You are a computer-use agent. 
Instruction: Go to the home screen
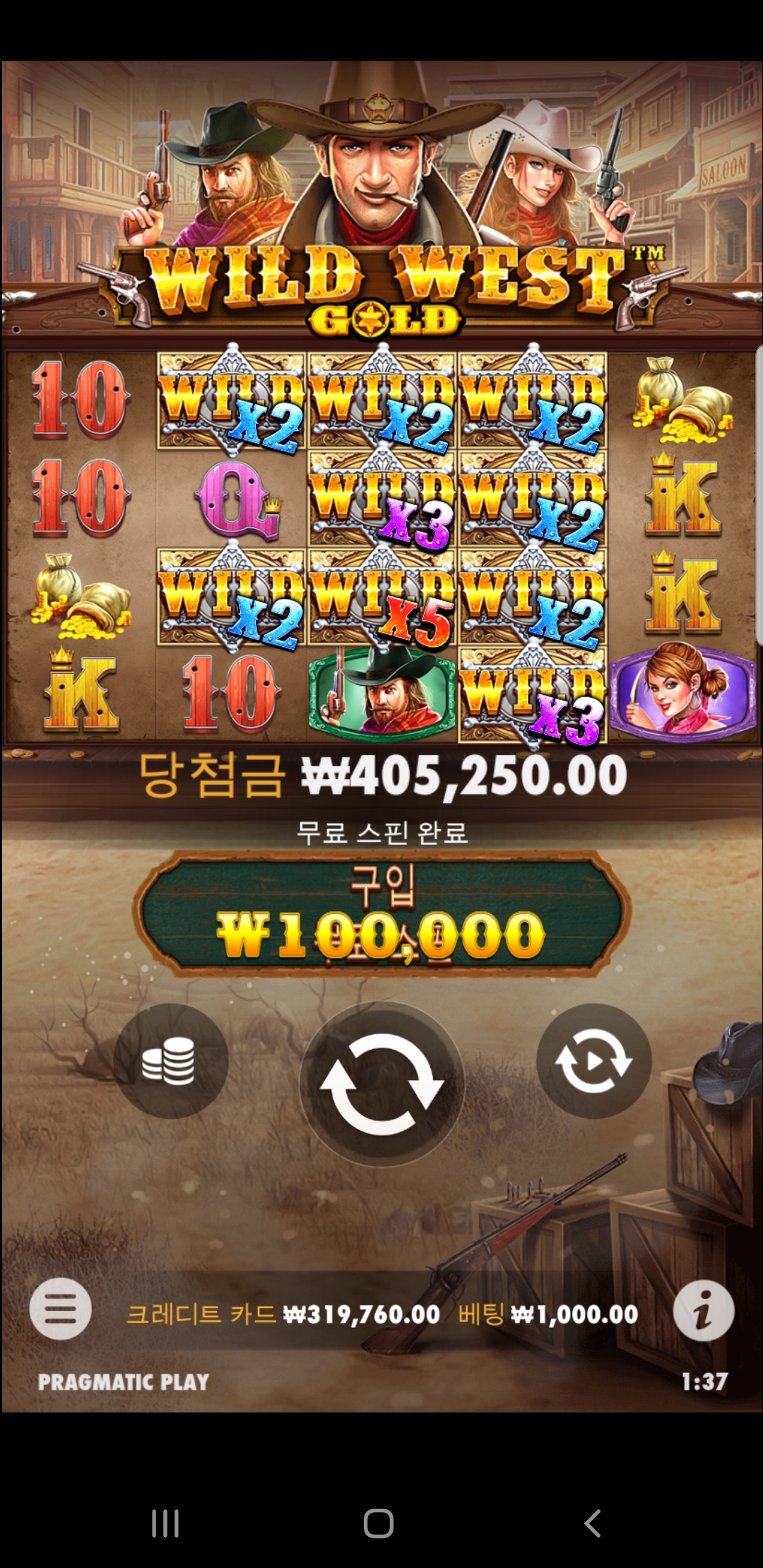click(379, 1524)
